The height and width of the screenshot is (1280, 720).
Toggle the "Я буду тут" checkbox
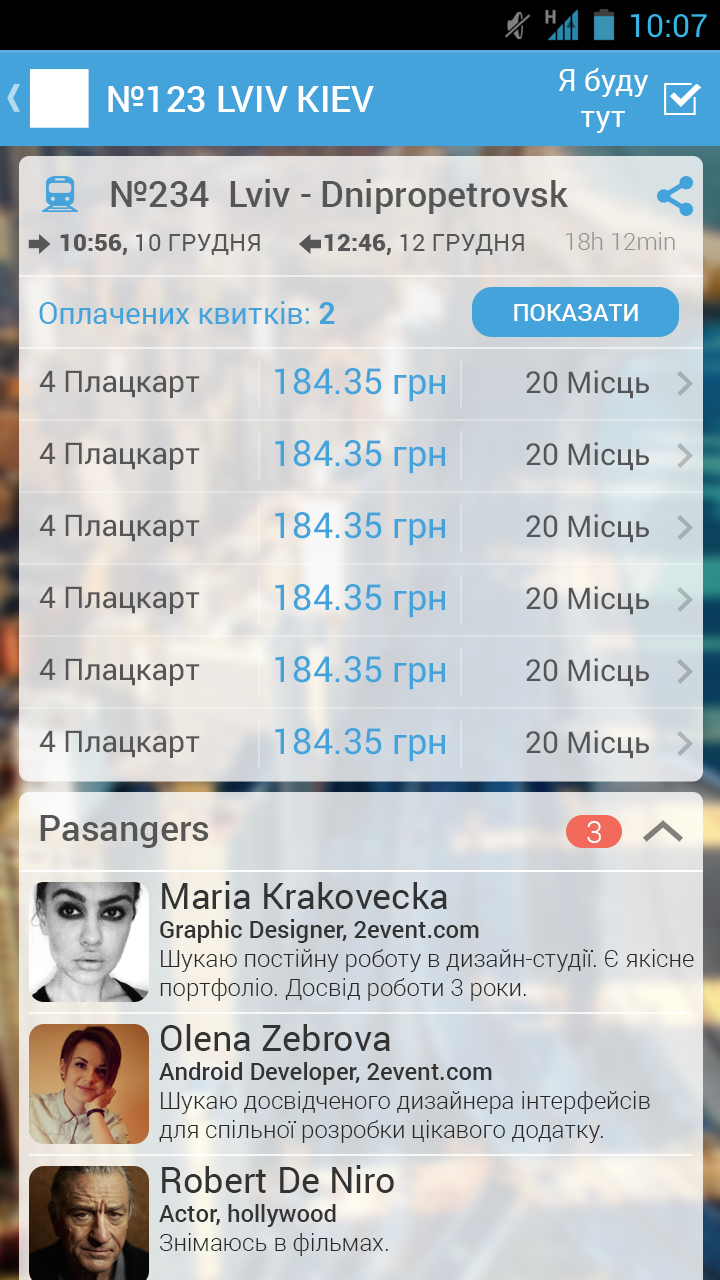click(681, 98)
